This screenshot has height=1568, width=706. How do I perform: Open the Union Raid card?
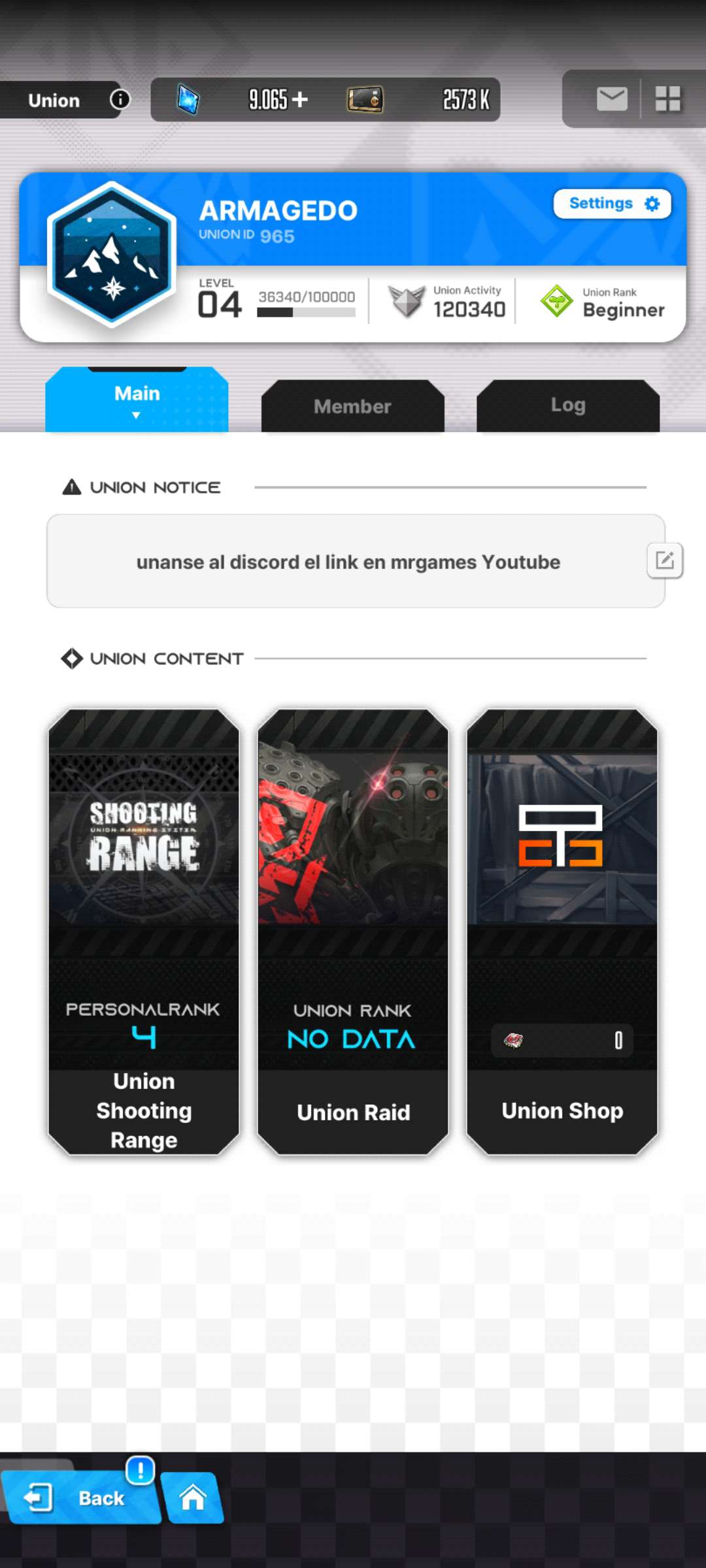353,931
